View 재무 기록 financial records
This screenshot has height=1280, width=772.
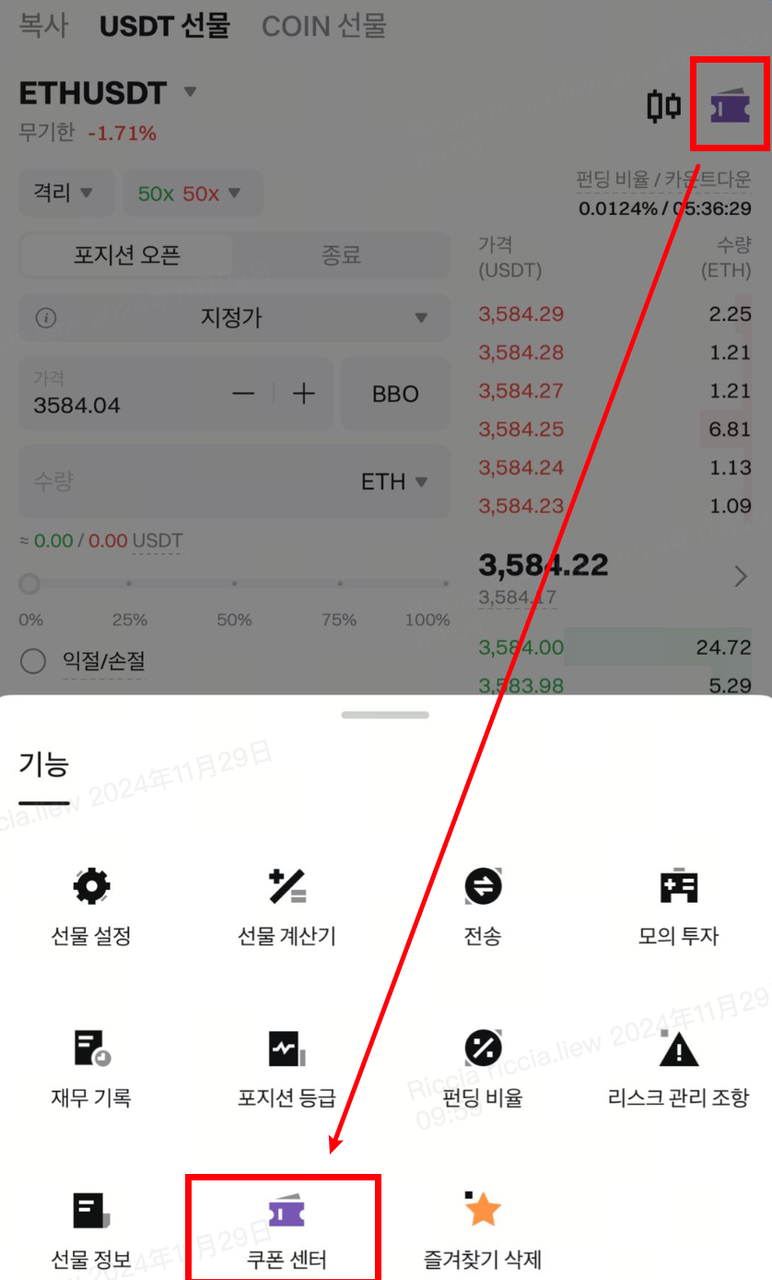91,1067
